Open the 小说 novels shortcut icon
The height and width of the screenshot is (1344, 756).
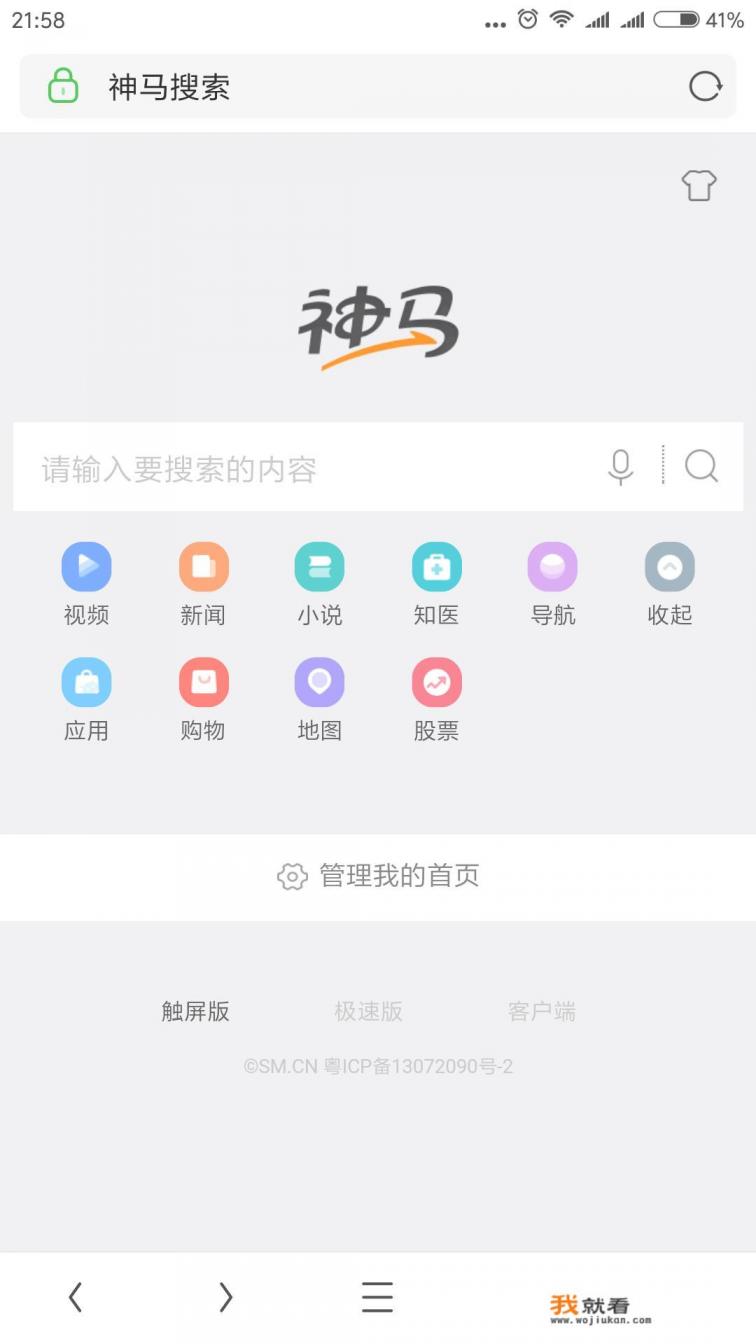click(319, 566)
